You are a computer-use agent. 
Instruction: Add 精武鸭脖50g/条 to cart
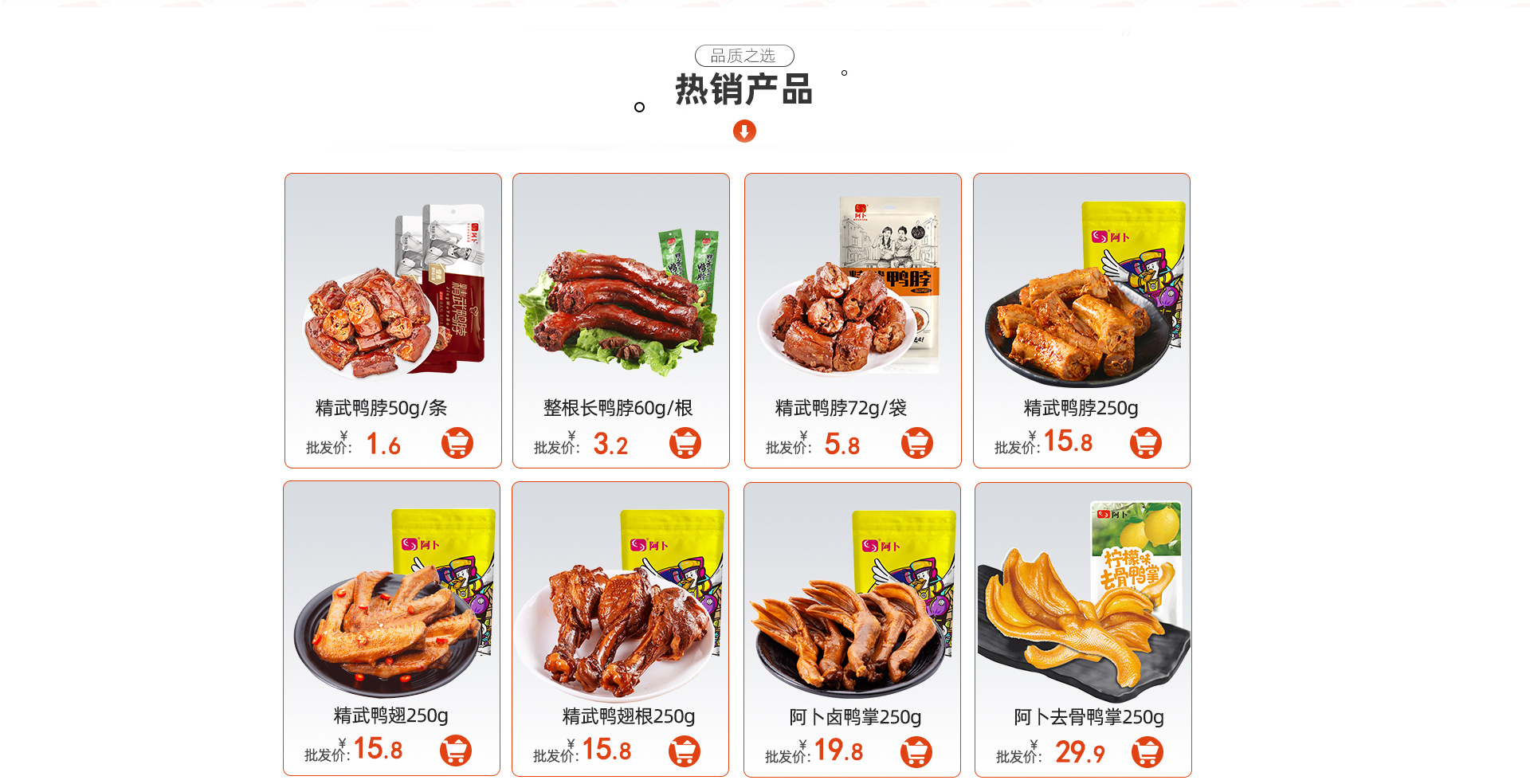pos(457,443)
